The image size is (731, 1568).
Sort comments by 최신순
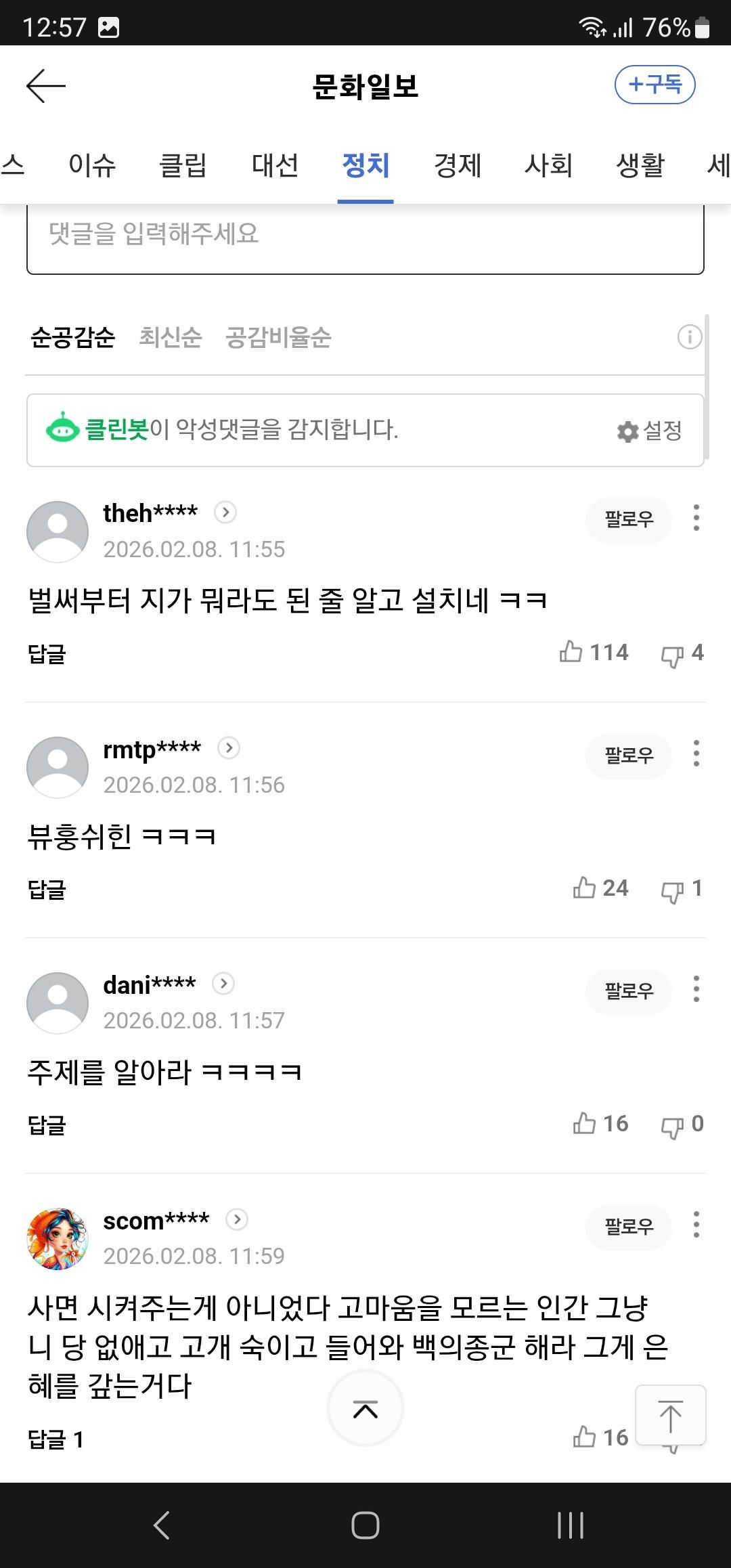pyautogui.click(x=171, y=337)
